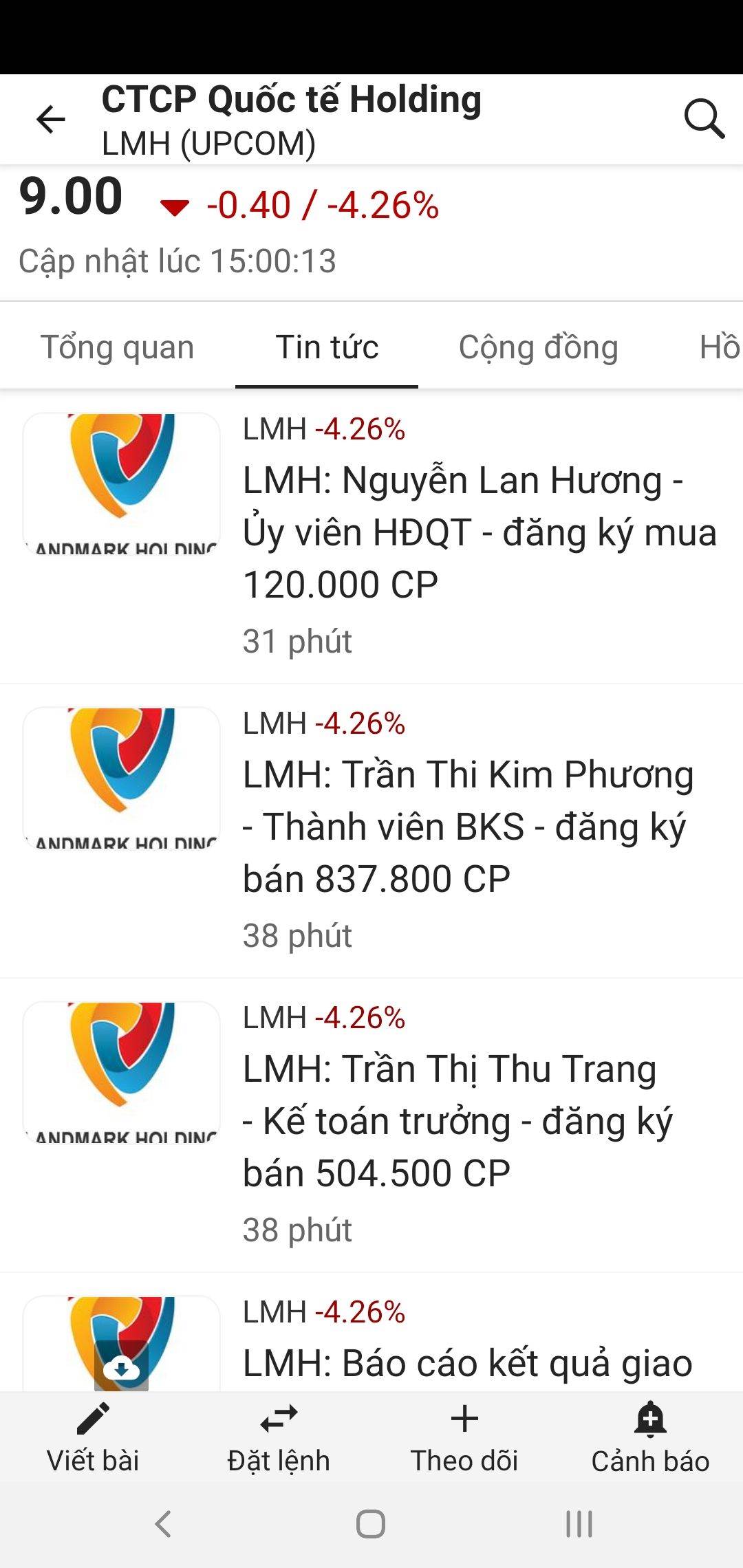Open the system recent apps button

579,1525
